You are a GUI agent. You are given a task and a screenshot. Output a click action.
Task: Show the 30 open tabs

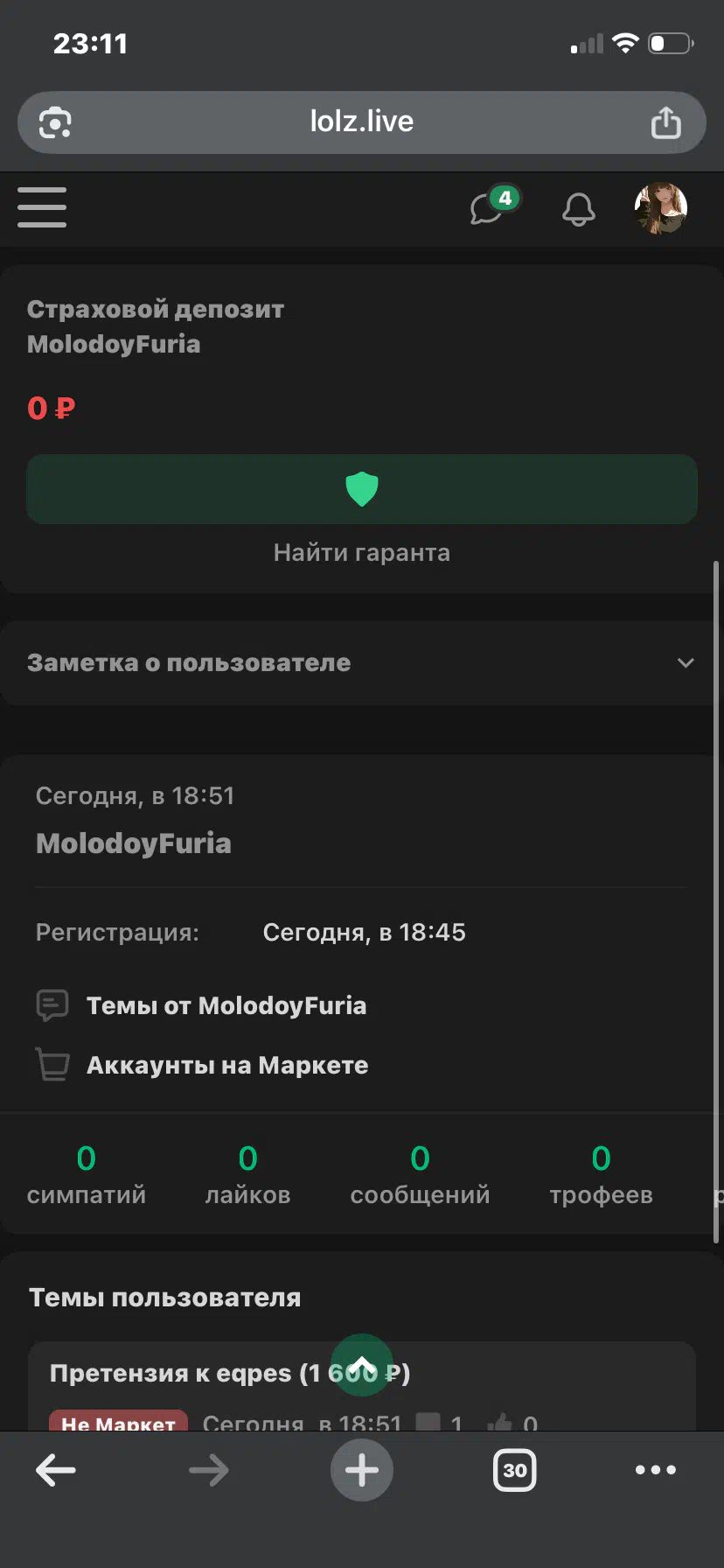coord(515,1471)
